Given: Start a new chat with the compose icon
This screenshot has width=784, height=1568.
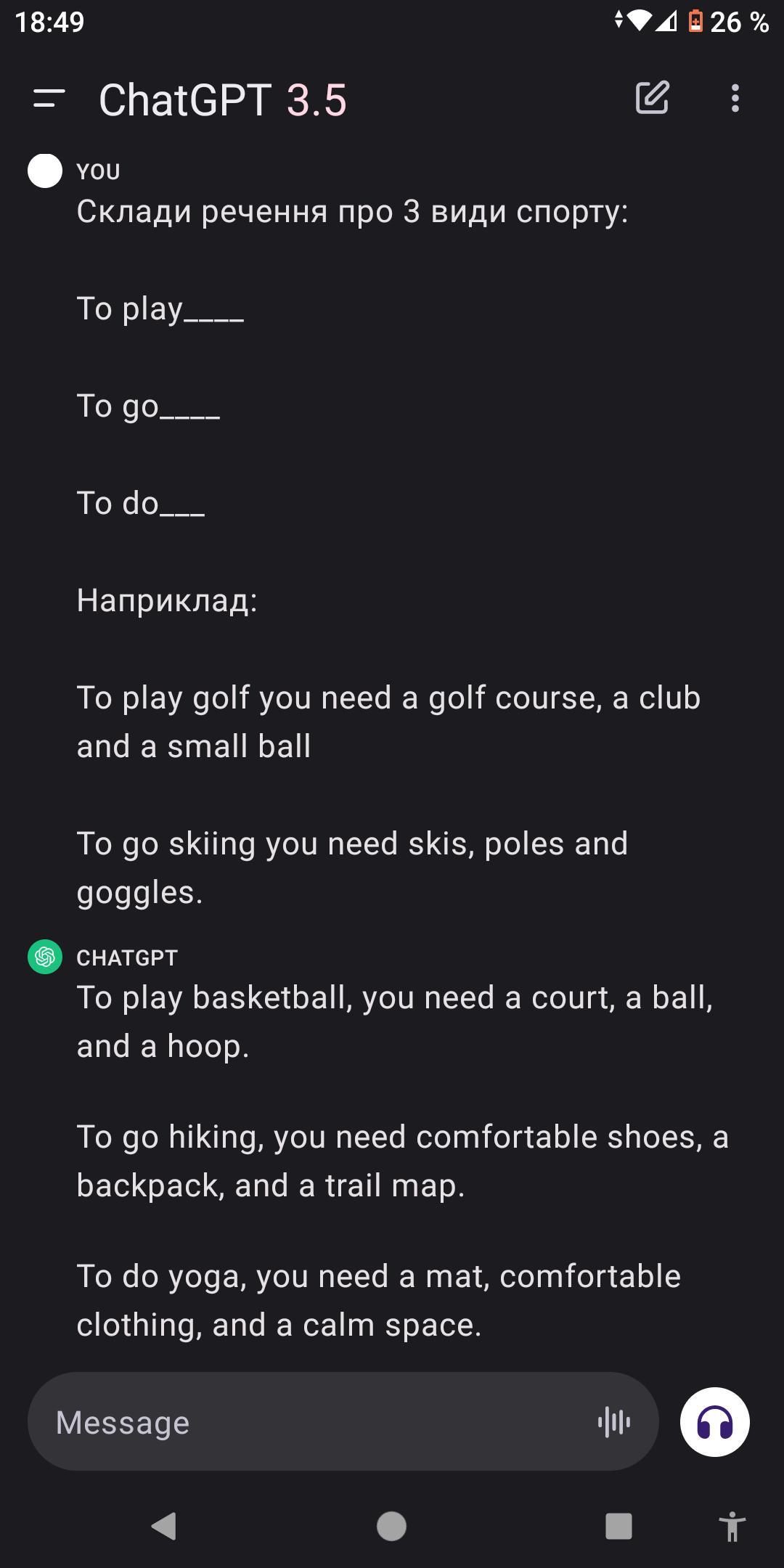Looking at the screenshot, I should tap(652, 98).
